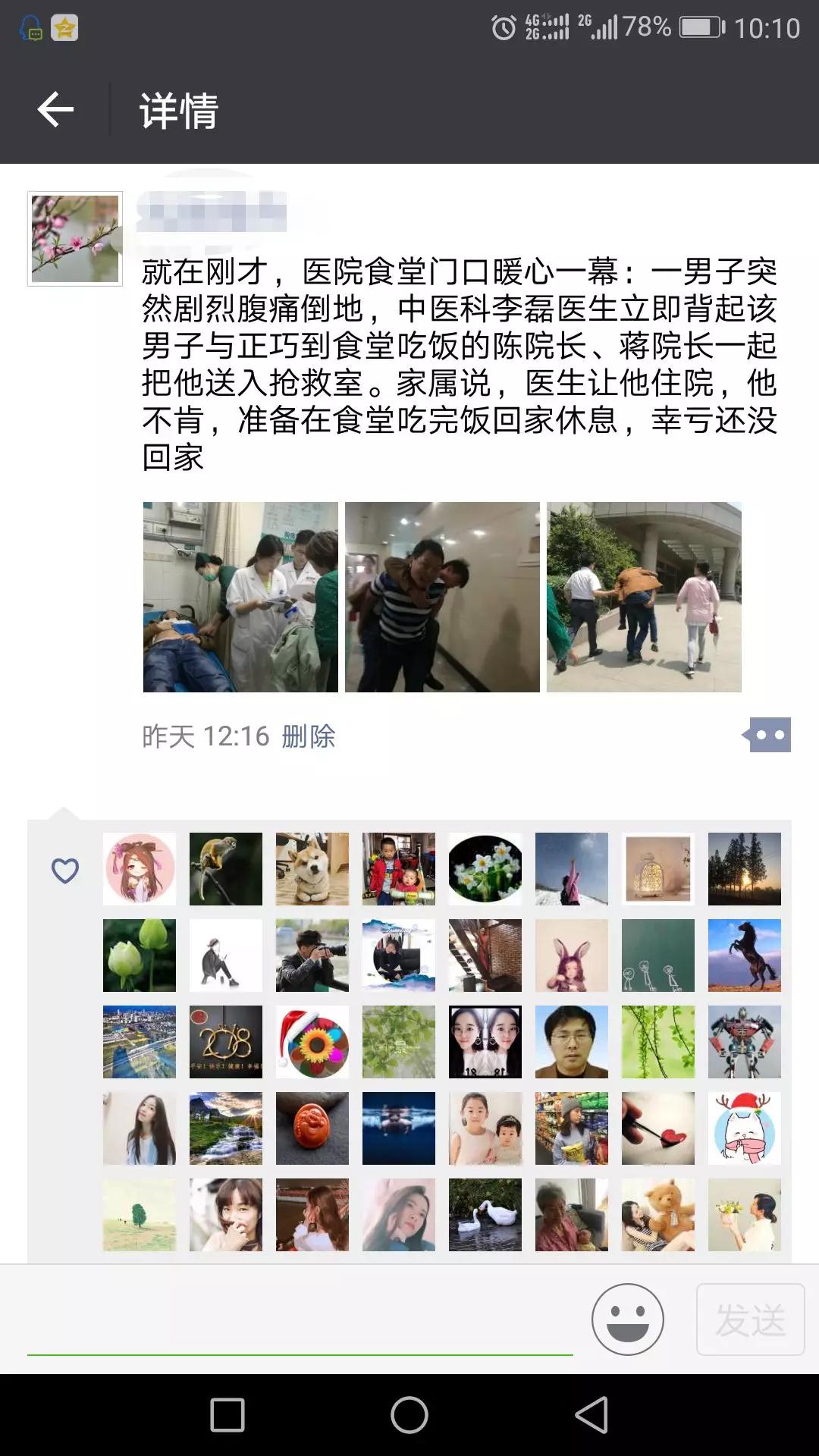
Task: Open the green lotus buds avatar liker
Action: click(140, 955)
